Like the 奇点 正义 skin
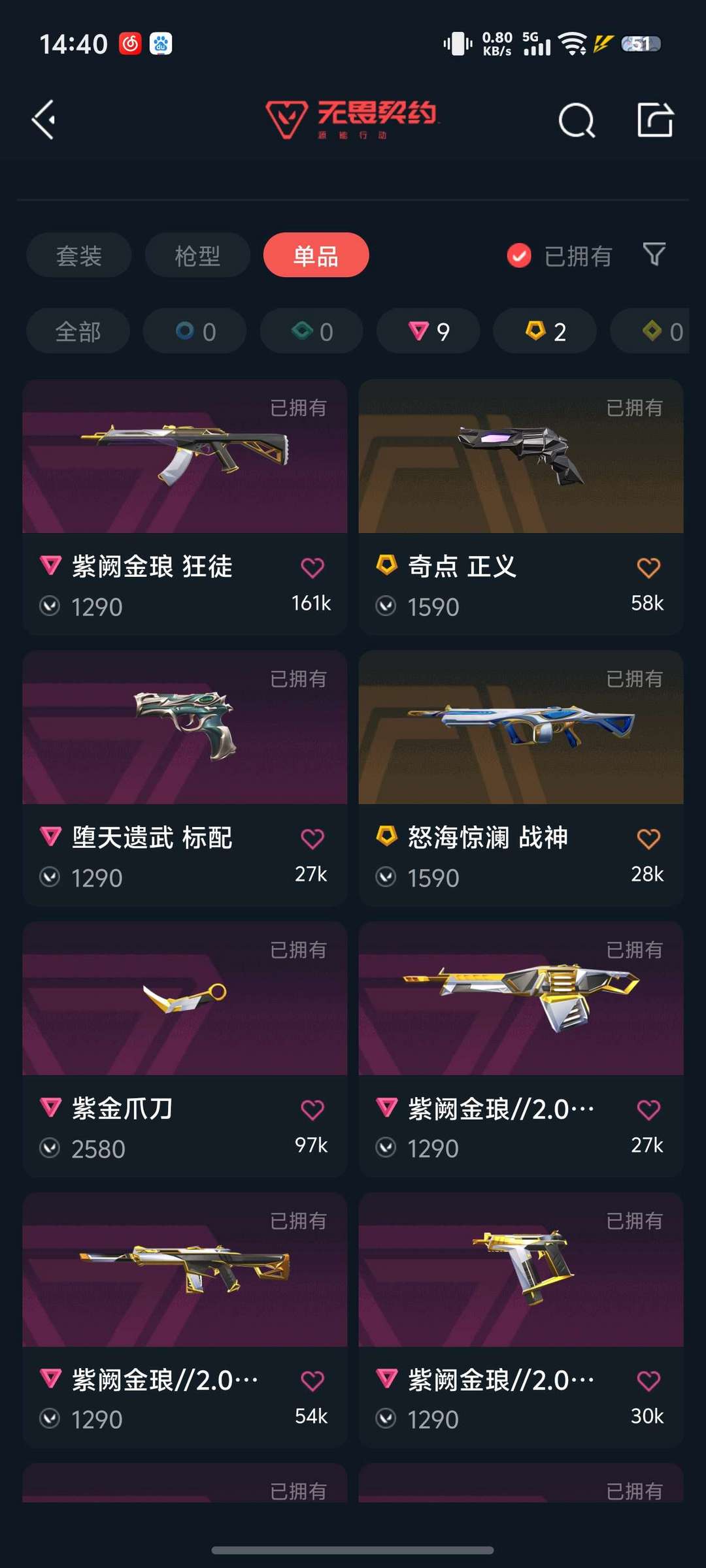Image resolution: width=706 pixels, height=1568 pixels. [648, 568]
